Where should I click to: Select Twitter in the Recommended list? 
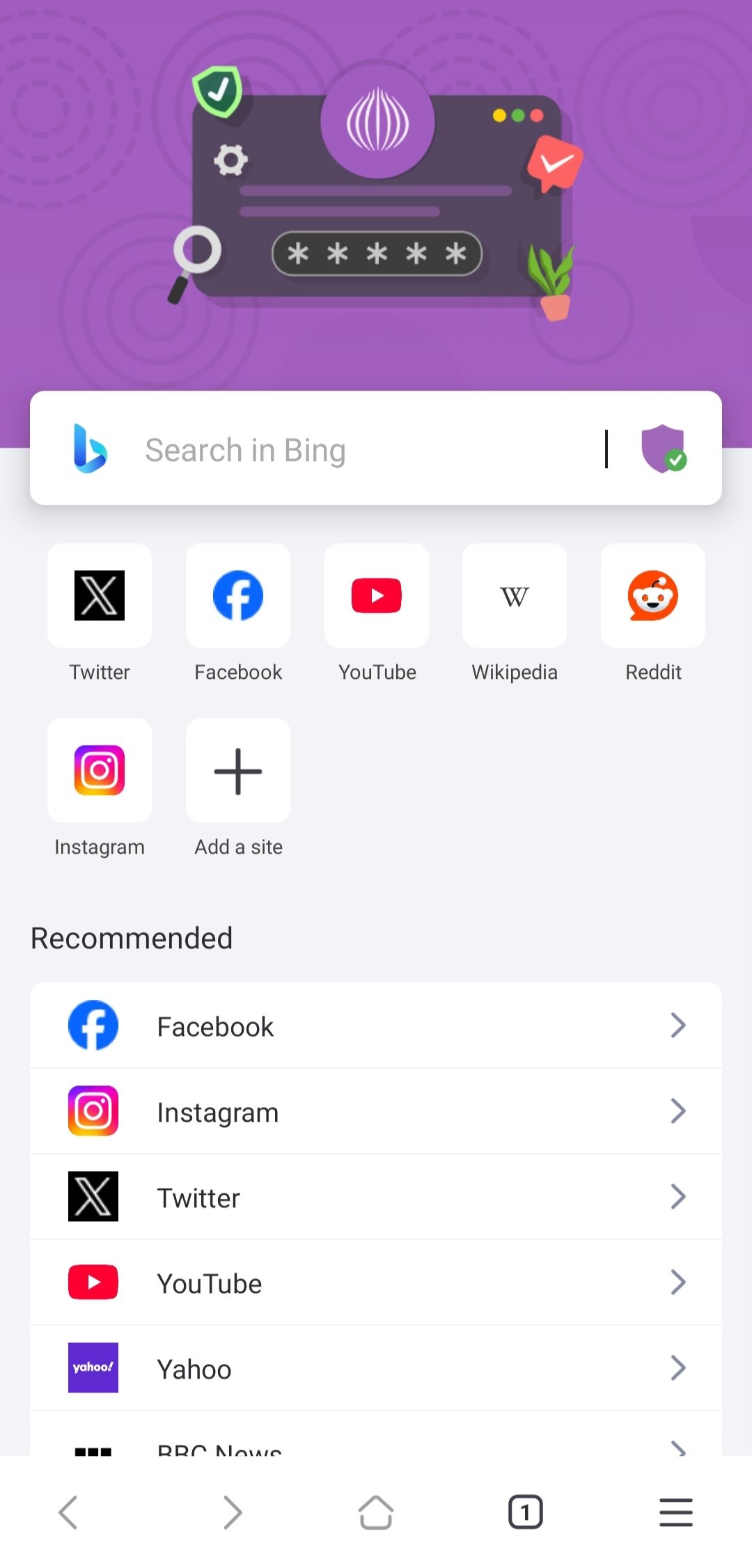click(376, 1197)
